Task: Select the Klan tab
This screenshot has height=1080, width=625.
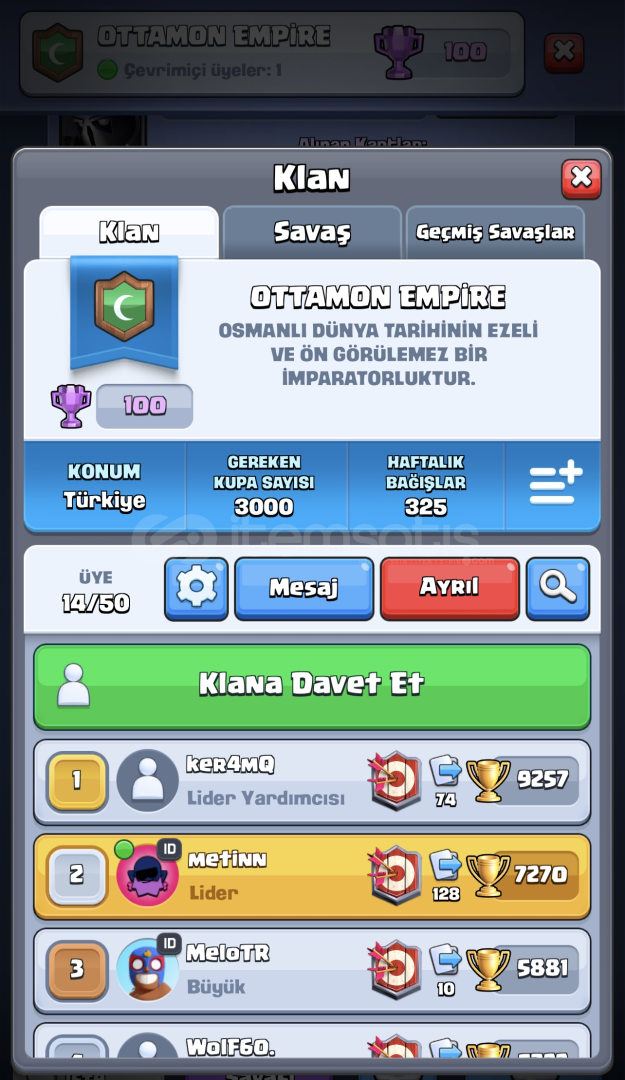Action: click(129, 232)
